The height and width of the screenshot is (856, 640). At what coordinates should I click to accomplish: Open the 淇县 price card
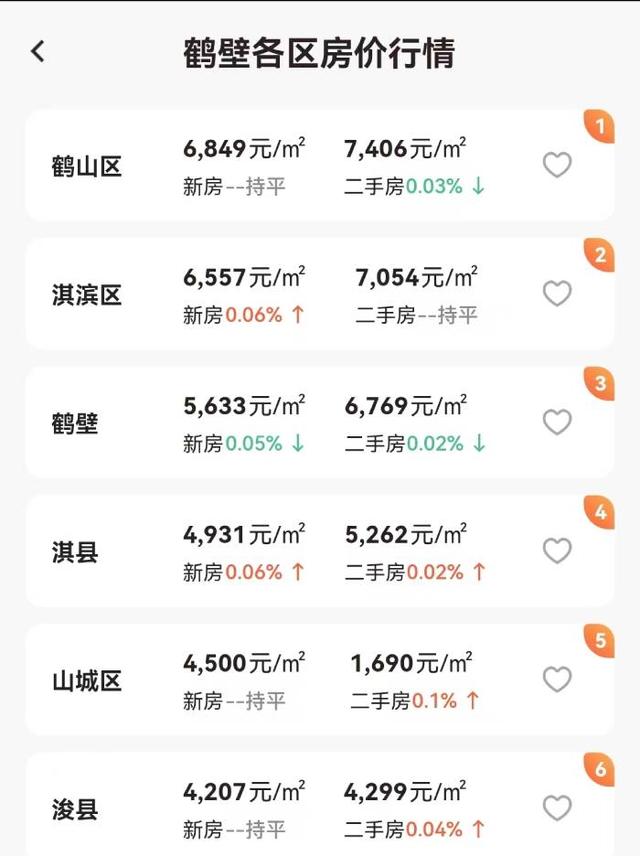(x=320, y=550)
